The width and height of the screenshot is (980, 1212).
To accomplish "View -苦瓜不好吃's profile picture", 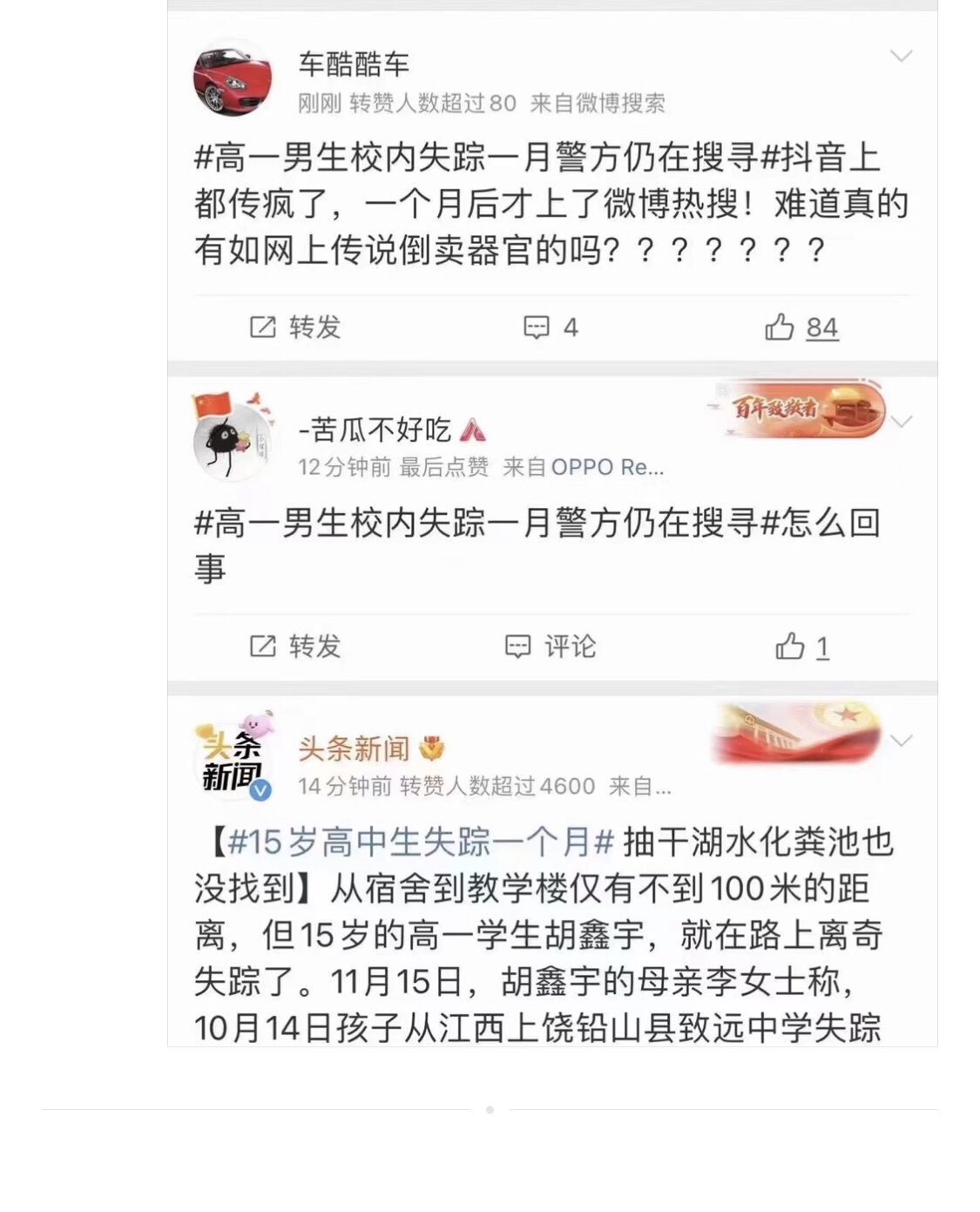I will point(231,440).
